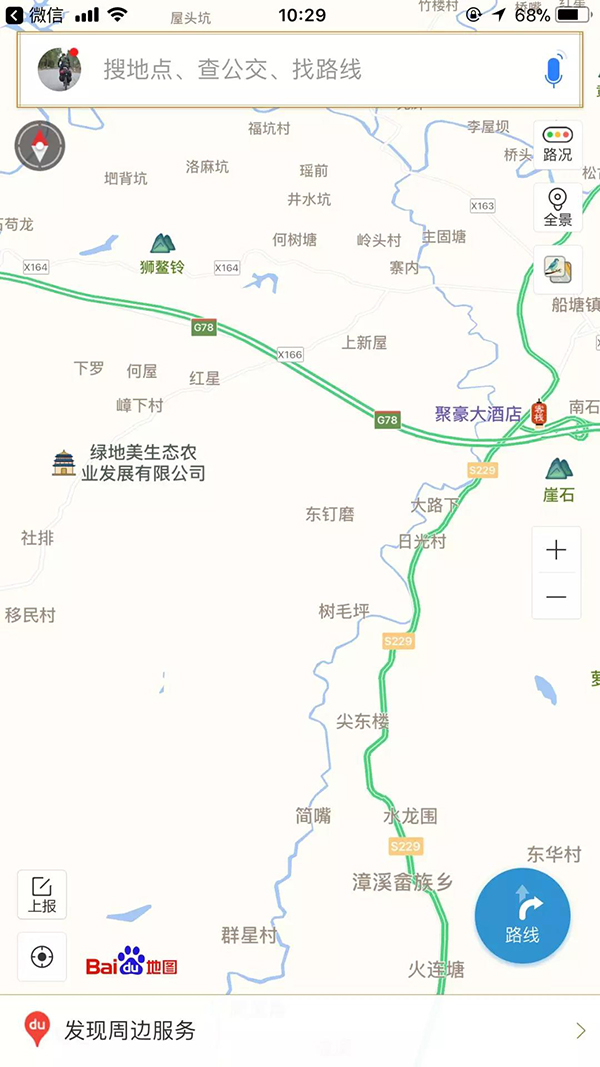Open the place and route search box
This screenshot has height=1067, width=600.
pyautogui.click(x=300, y=70)
